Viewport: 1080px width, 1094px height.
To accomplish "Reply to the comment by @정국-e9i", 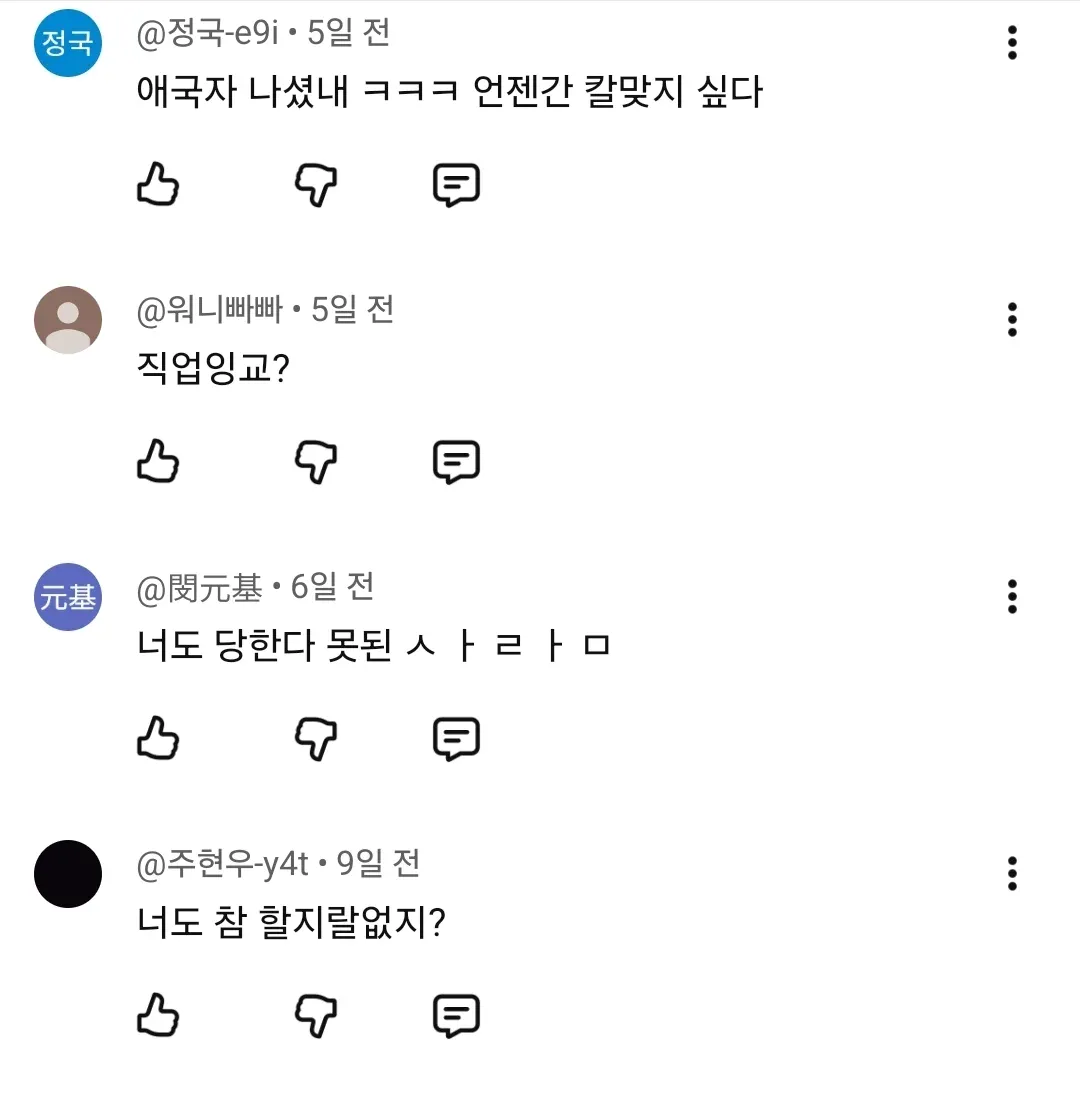I will [x=456, y=186].
